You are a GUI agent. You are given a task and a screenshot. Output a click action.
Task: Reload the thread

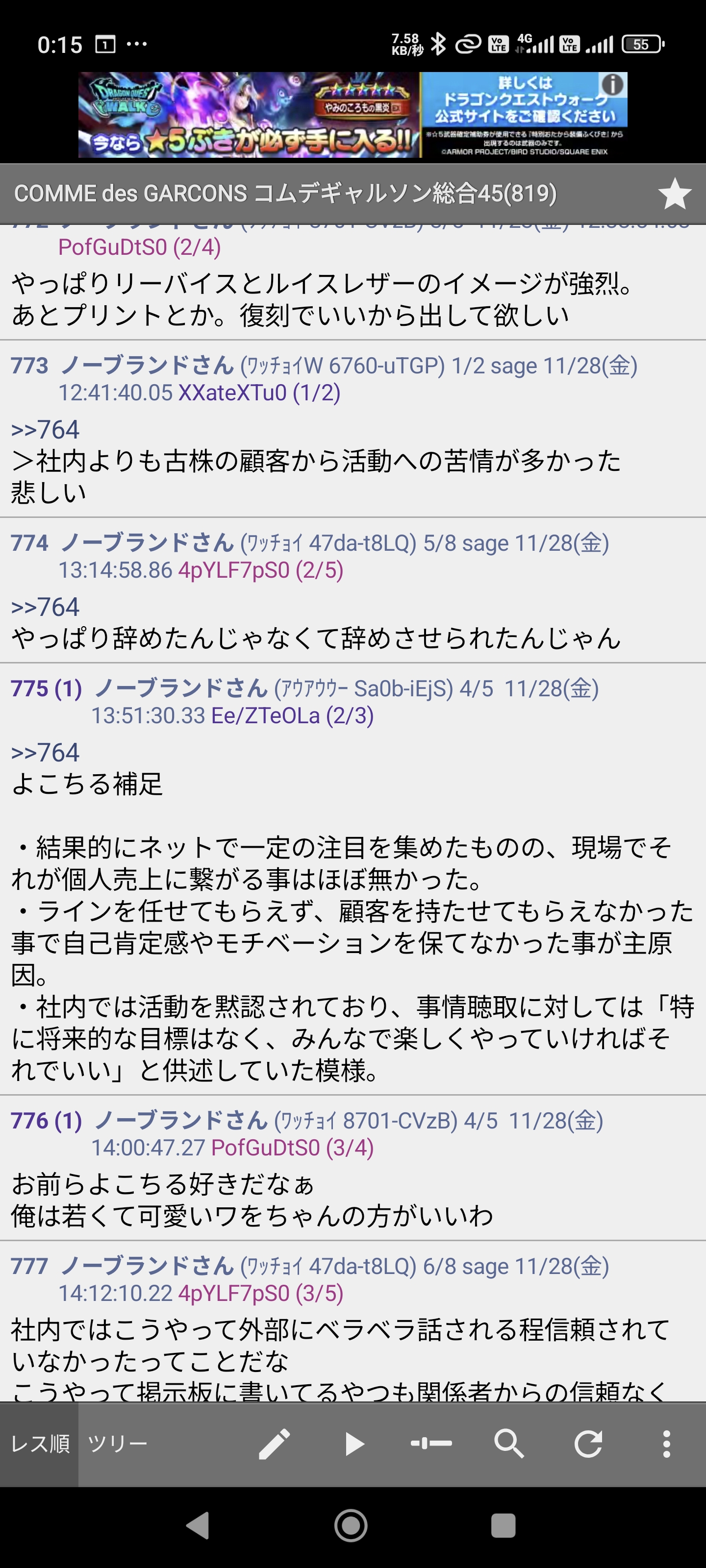coord(588,1444)
